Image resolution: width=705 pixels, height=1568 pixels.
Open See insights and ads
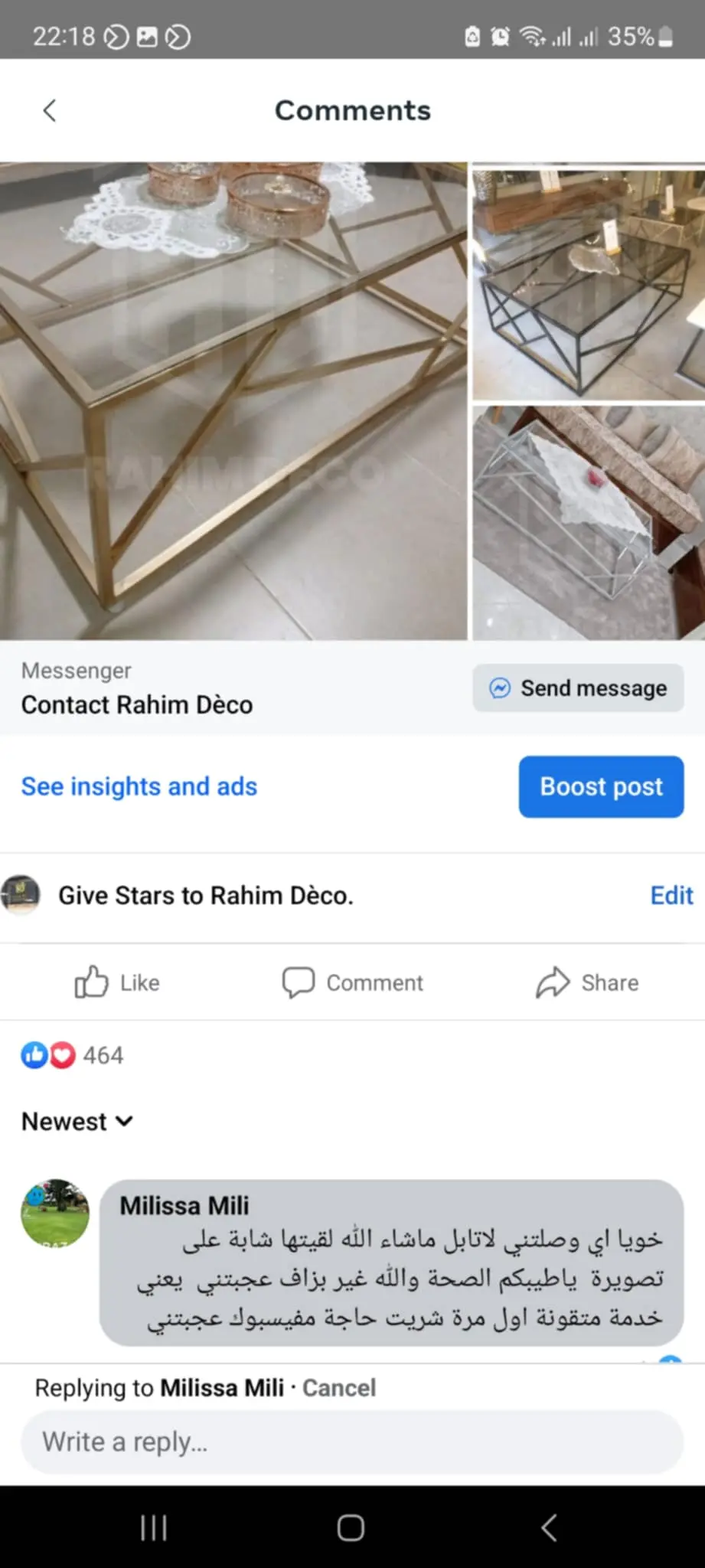[139, 786]
